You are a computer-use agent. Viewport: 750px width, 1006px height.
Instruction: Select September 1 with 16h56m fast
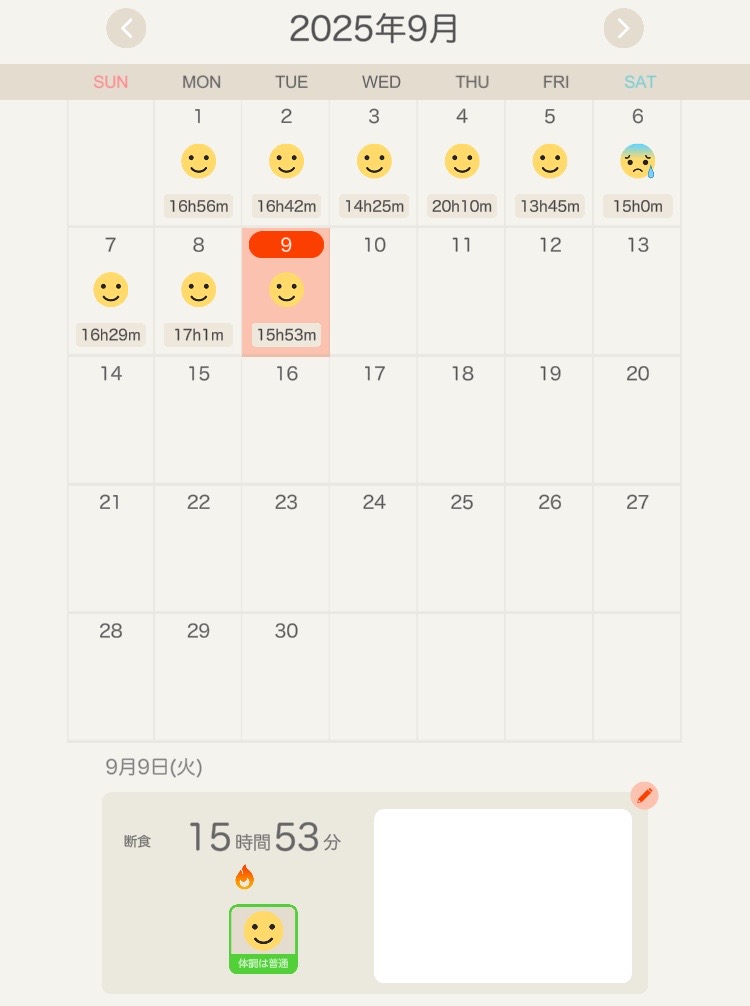click(198, 163)
